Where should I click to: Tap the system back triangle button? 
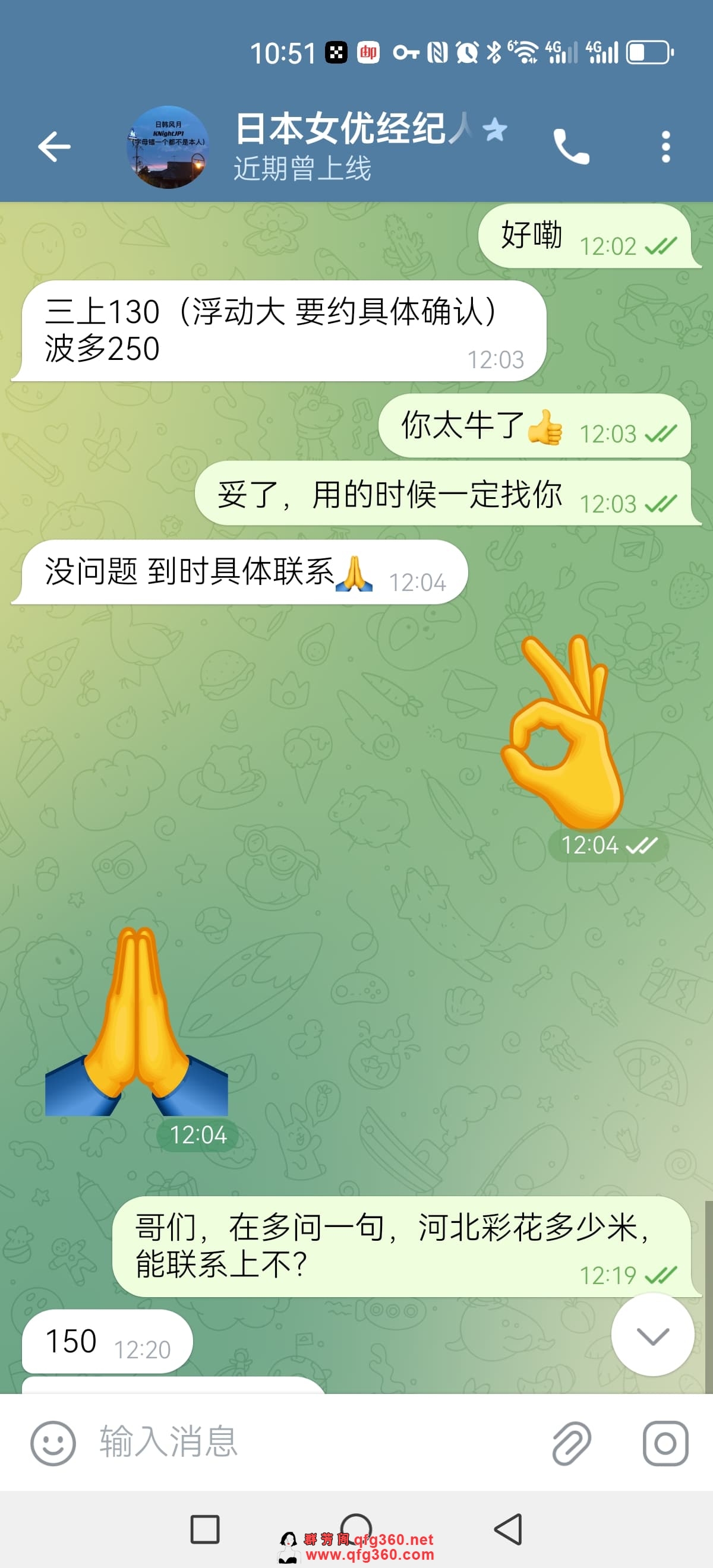[x=509, y=1529]
